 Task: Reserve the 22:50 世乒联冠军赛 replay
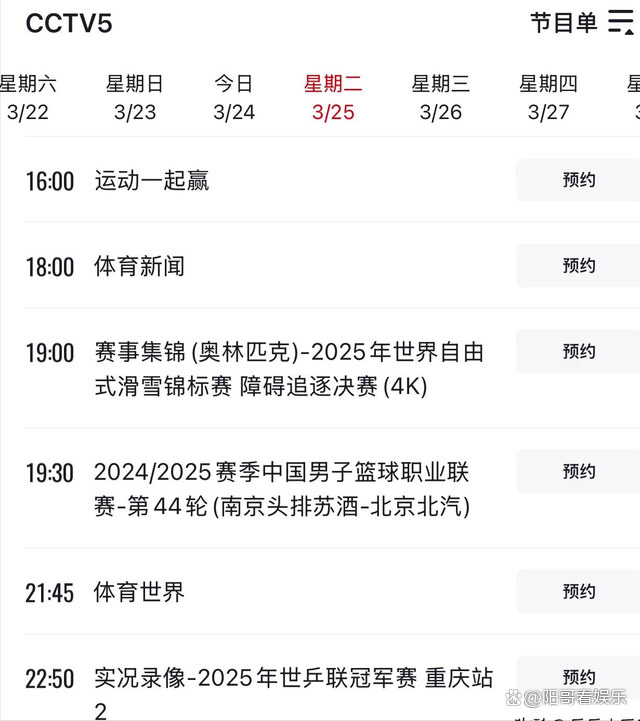tap(579, 677)
